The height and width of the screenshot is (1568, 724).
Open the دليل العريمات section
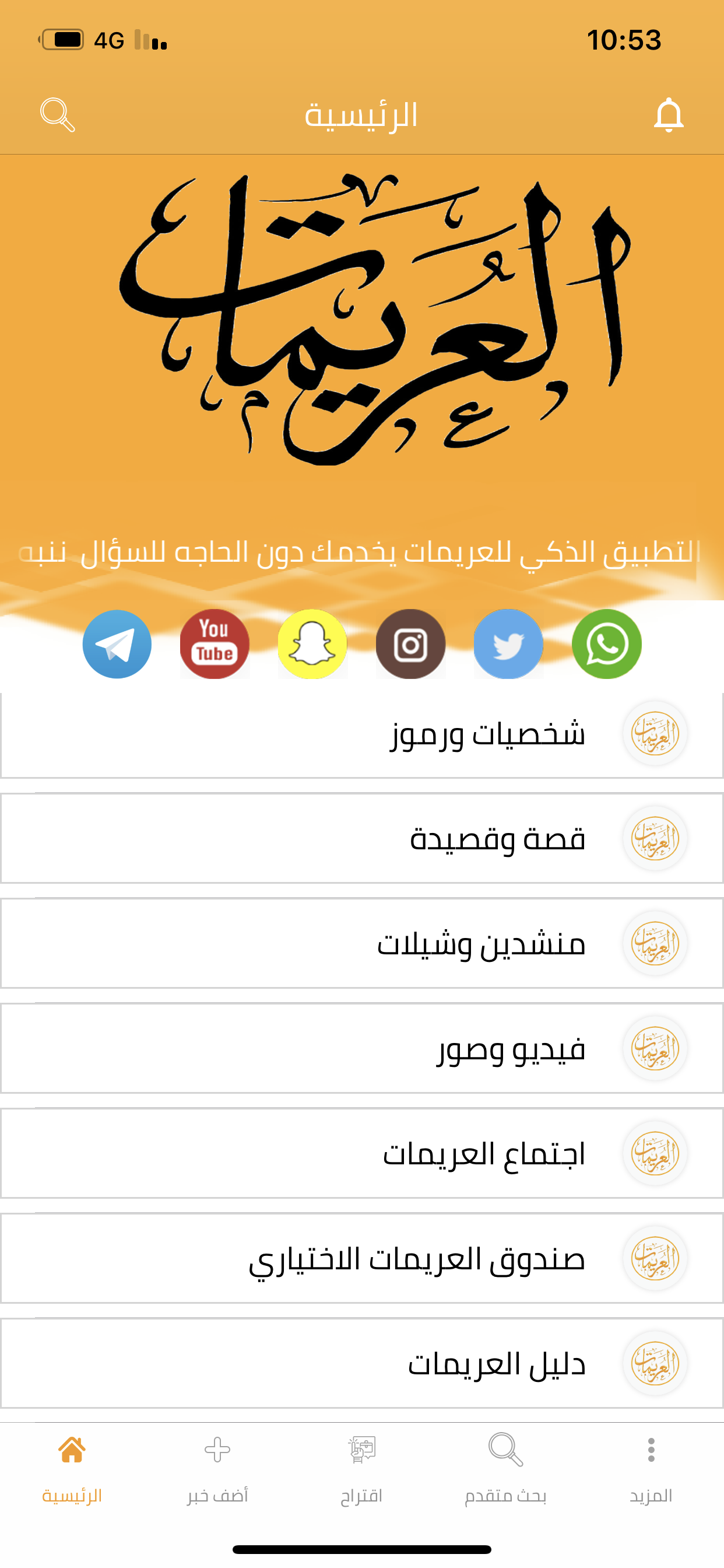pyautogui.click(x=362, y=1363)
